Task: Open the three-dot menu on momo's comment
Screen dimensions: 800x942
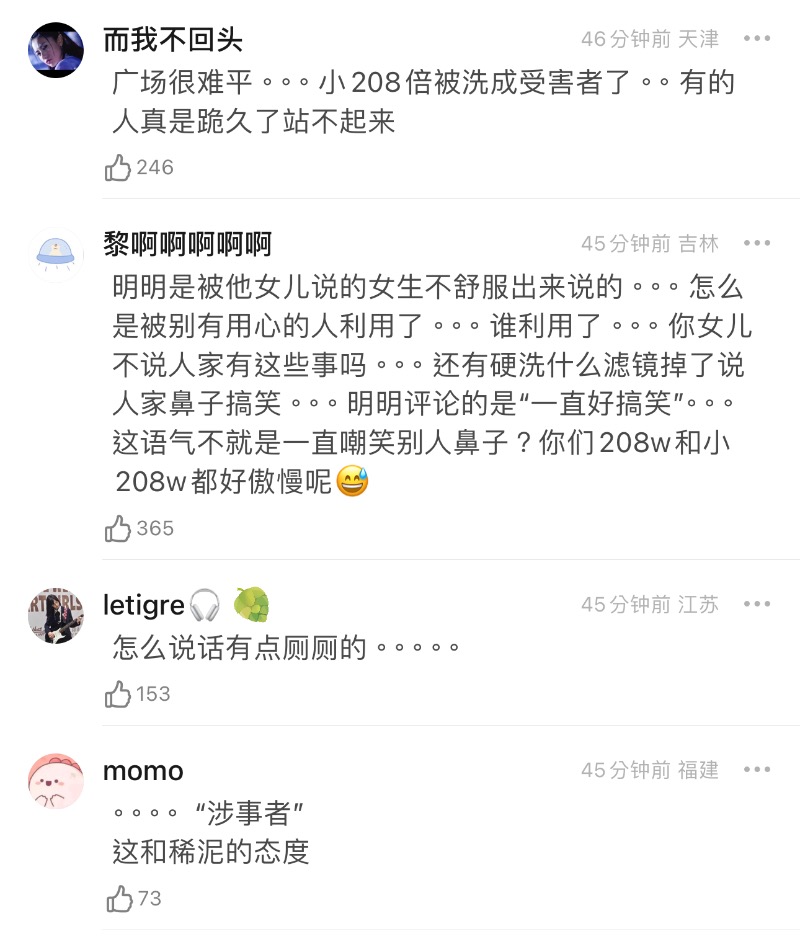Action: [x=757, y=770]
